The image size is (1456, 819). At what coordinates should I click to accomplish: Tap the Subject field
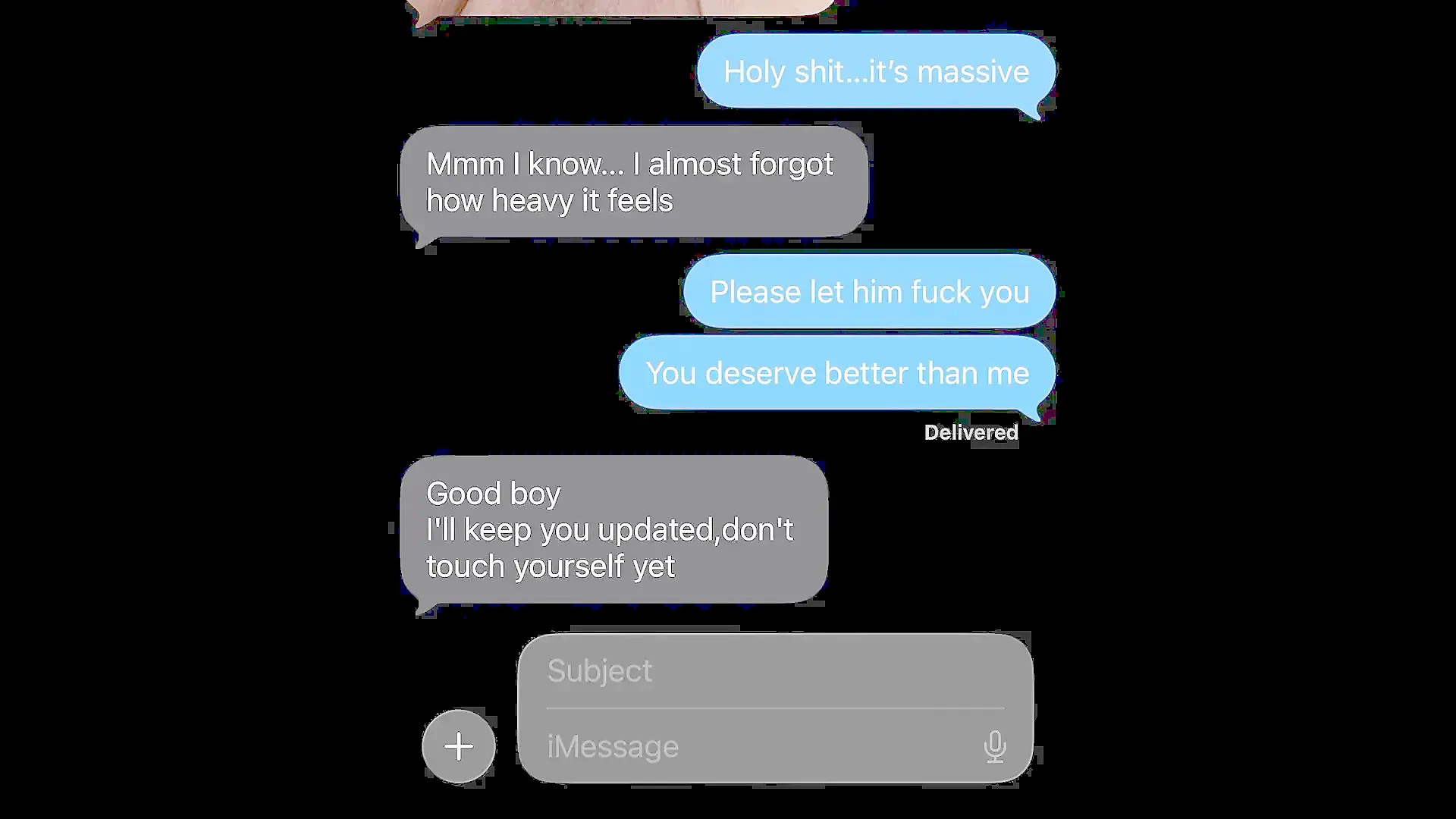point(758,670)
